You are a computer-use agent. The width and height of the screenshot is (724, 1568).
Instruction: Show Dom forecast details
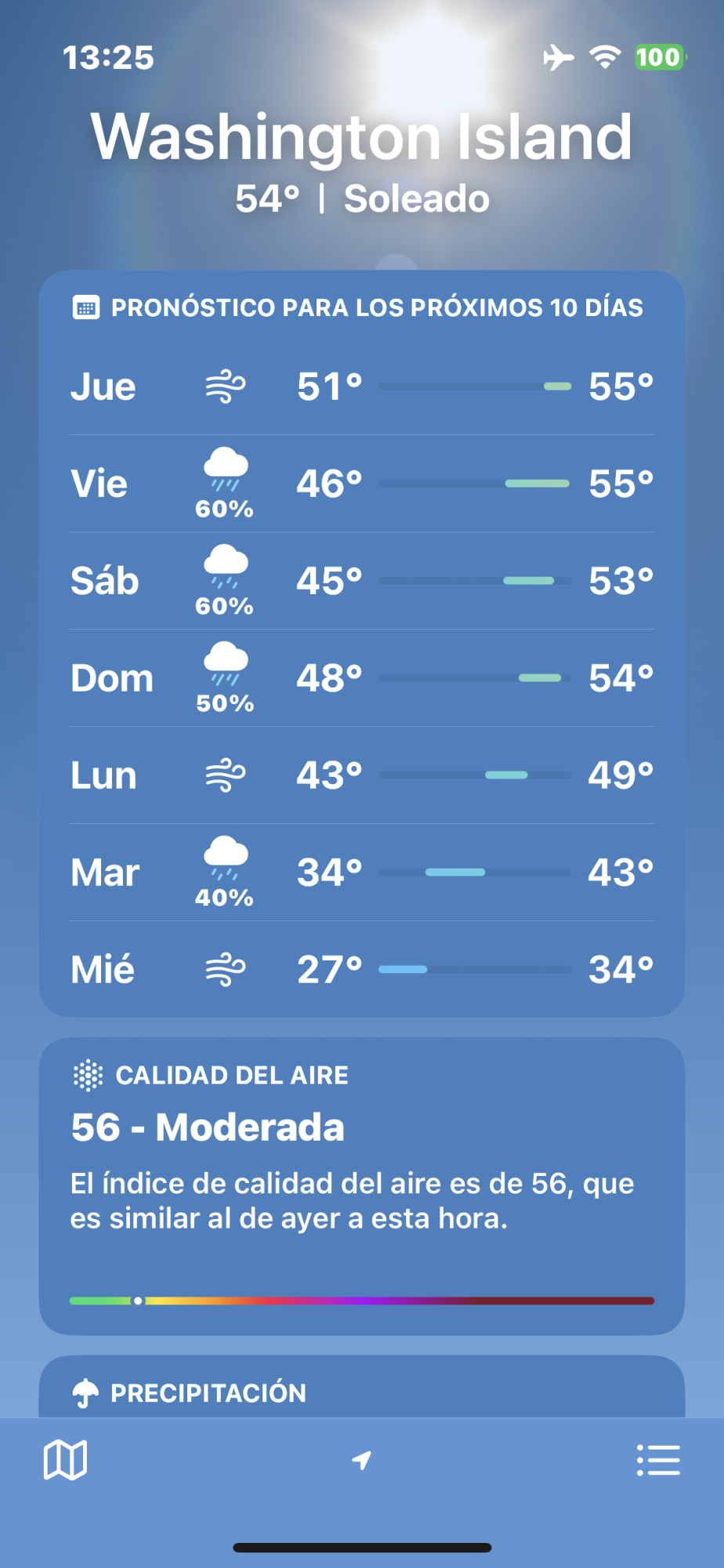pyautogui.click(x=362, y=678)
